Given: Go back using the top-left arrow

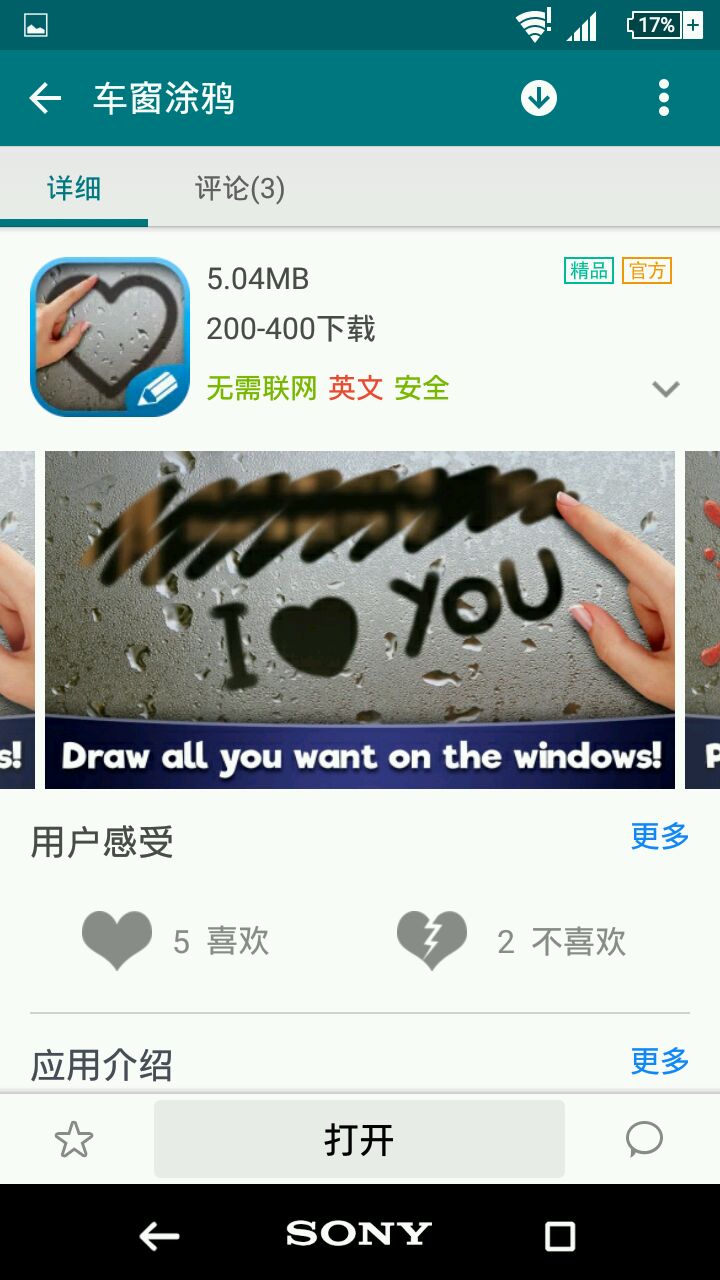Looking at the screenshot, I should (x=45, y=98).
